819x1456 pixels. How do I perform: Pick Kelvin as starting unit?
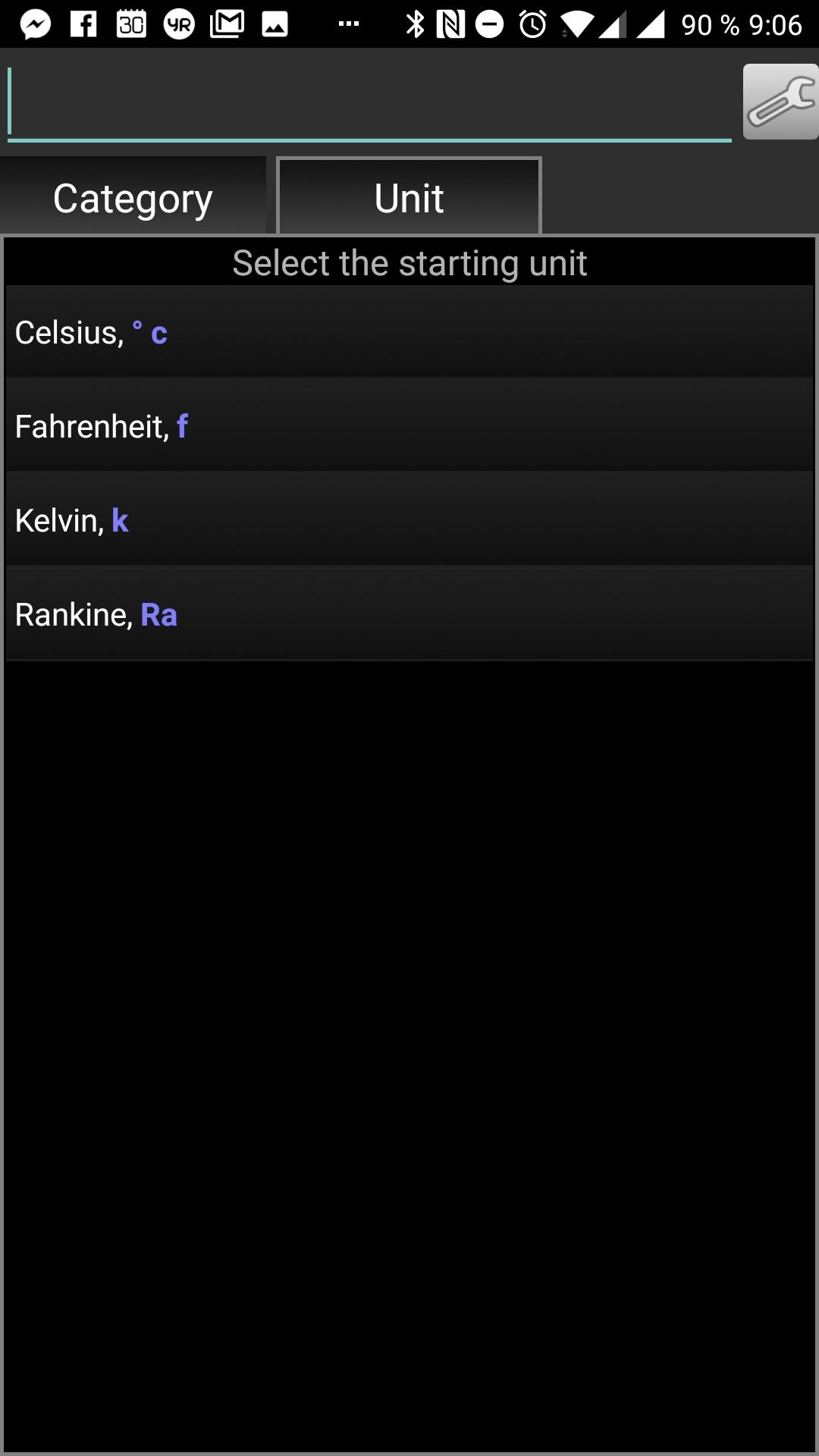tap(409, 519)
